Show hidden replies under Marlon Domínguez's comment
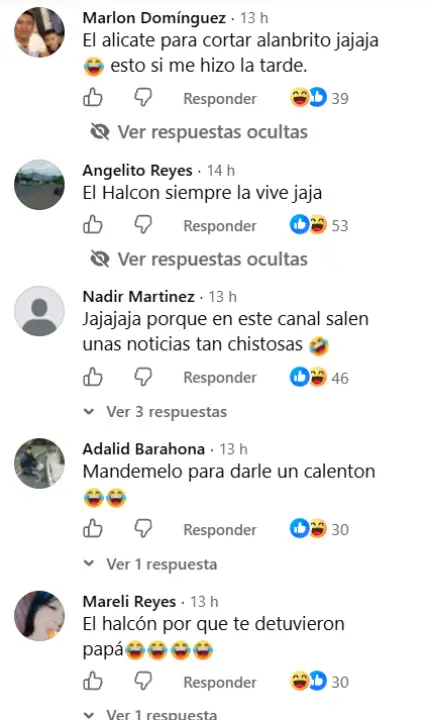 click(199, 132)
